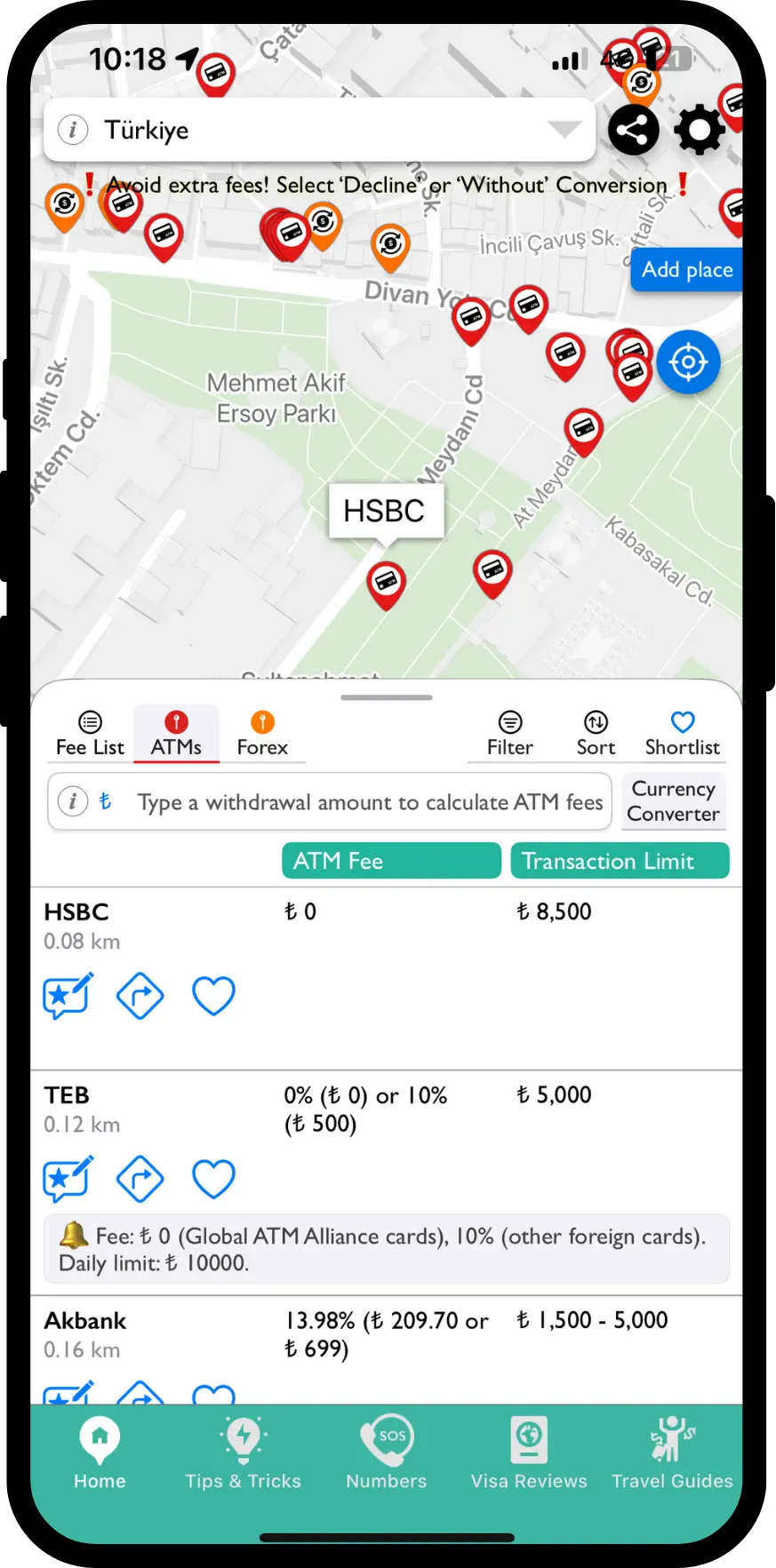Open the Fee List tab
Screen dimensions: 776x1568
[89, 732]
